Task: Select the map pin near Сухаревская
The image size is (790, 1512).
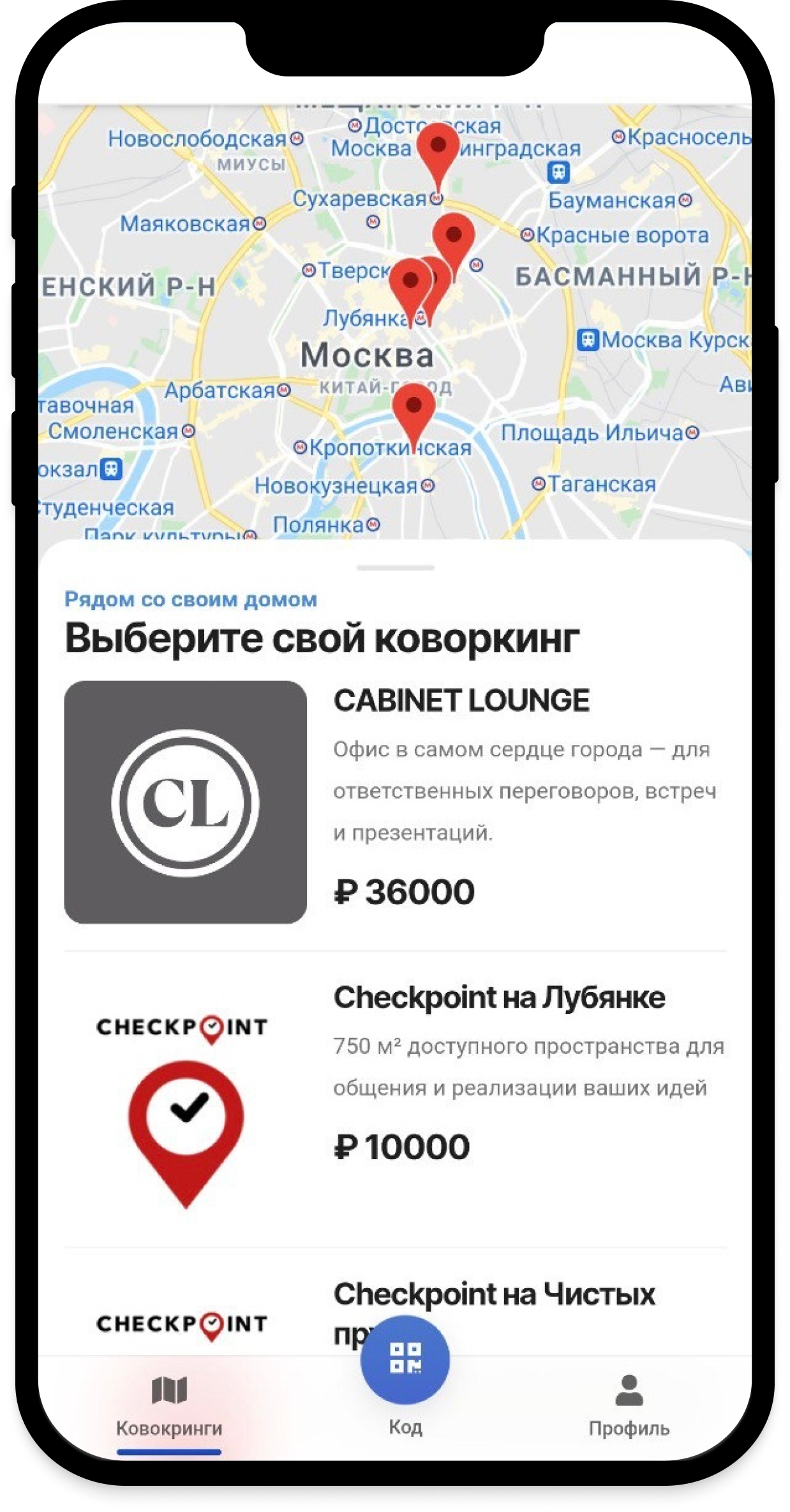Action: [438, 147]
